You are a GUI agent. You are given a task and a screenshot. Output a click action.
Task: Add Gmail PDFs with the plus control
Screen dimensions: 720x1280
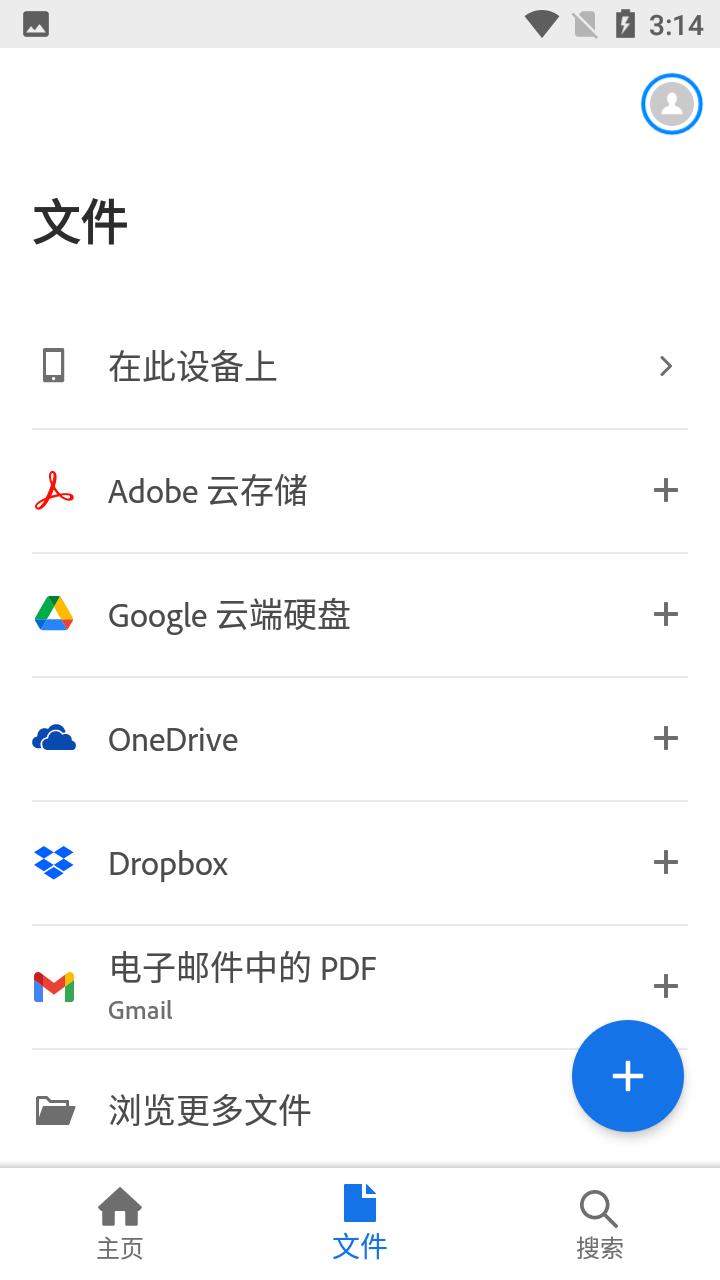665,986
